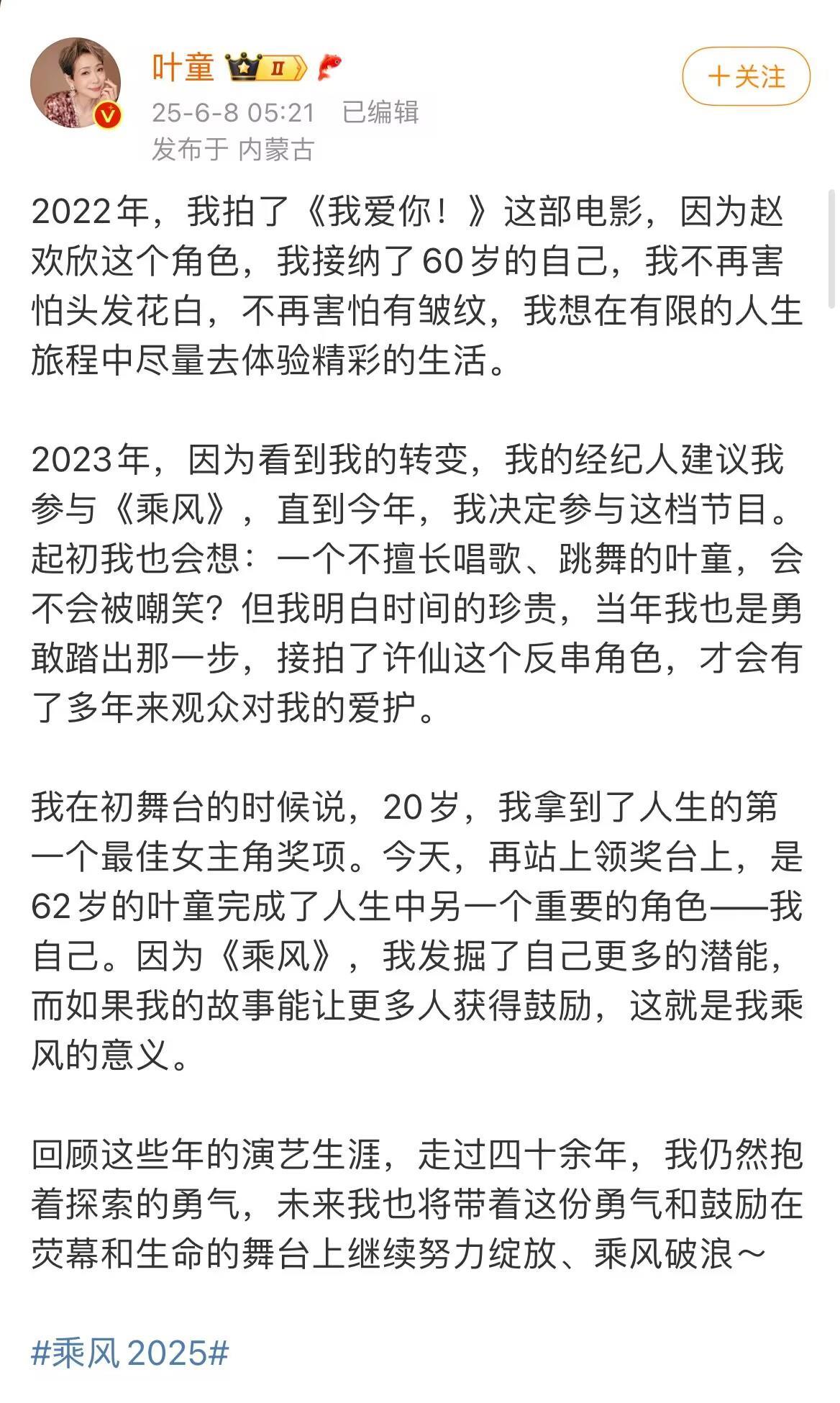840x1403 pixels.
Task: Open the username 叶童 profile link
Action: click(183, 68)
